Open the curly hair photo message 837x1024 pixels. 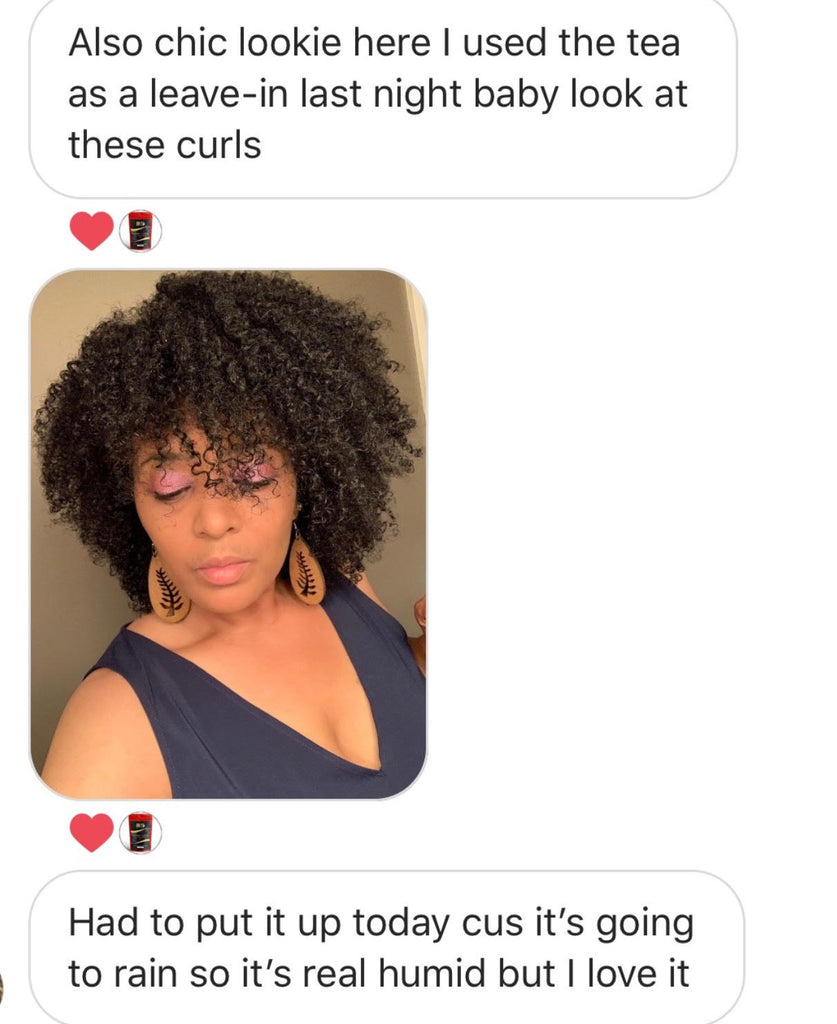point(228,533)
